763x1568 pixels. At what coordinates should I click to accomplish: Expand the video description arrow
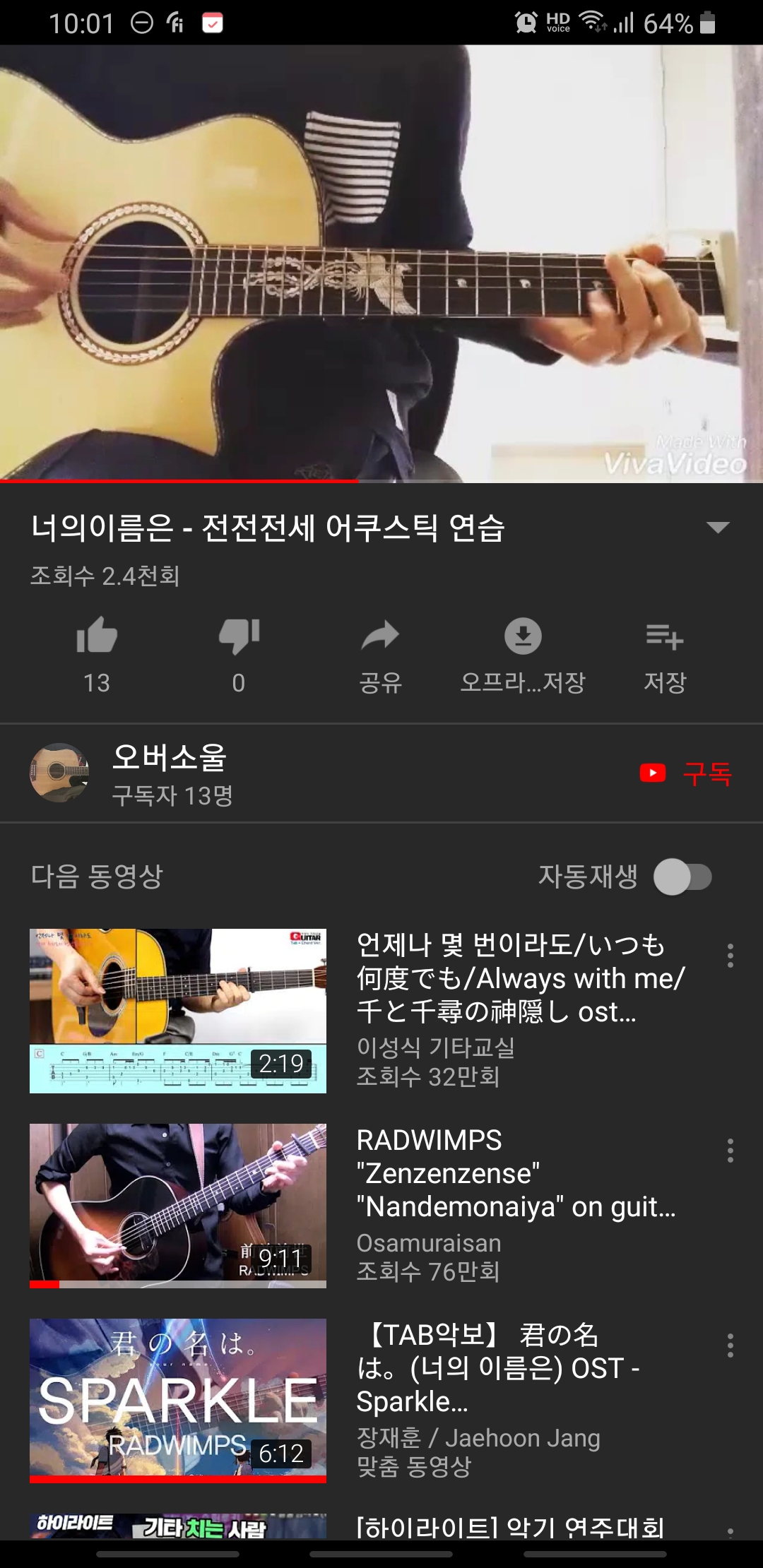tap(718, 527)
